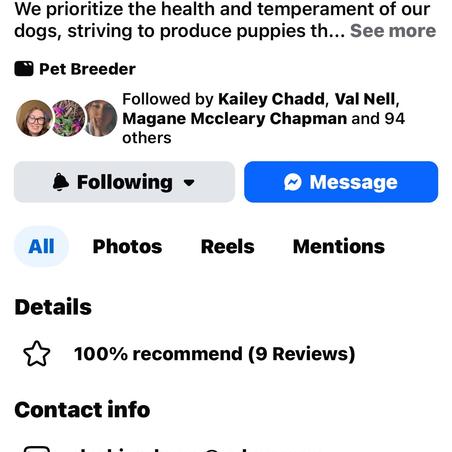The height and width of the screenshot is (452, 452).
Task: Open the Magane Mccleary Chapman profile
Action: [x=235, y=119]
